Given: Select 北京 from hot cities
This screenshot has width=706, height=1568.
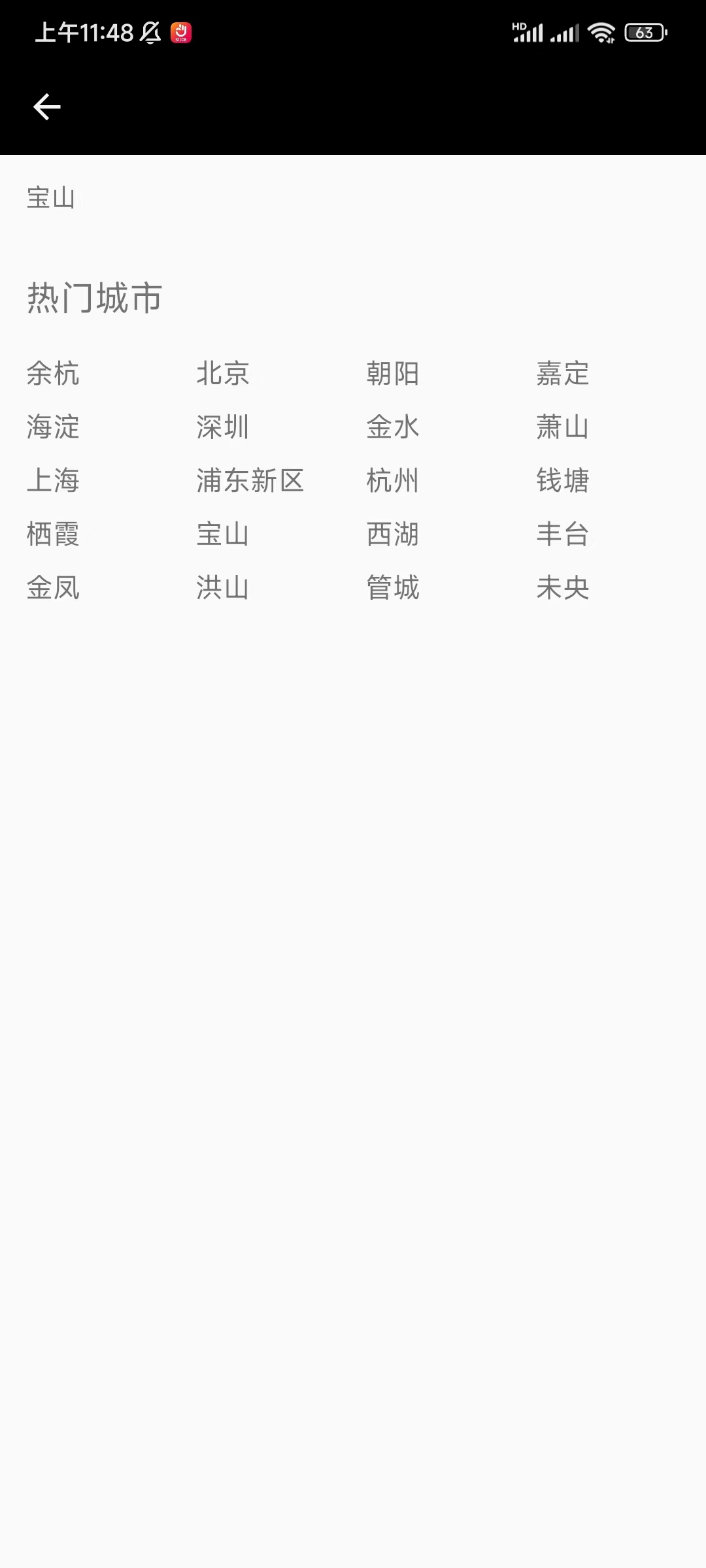Looking at the screenshot, I should 221,374.
